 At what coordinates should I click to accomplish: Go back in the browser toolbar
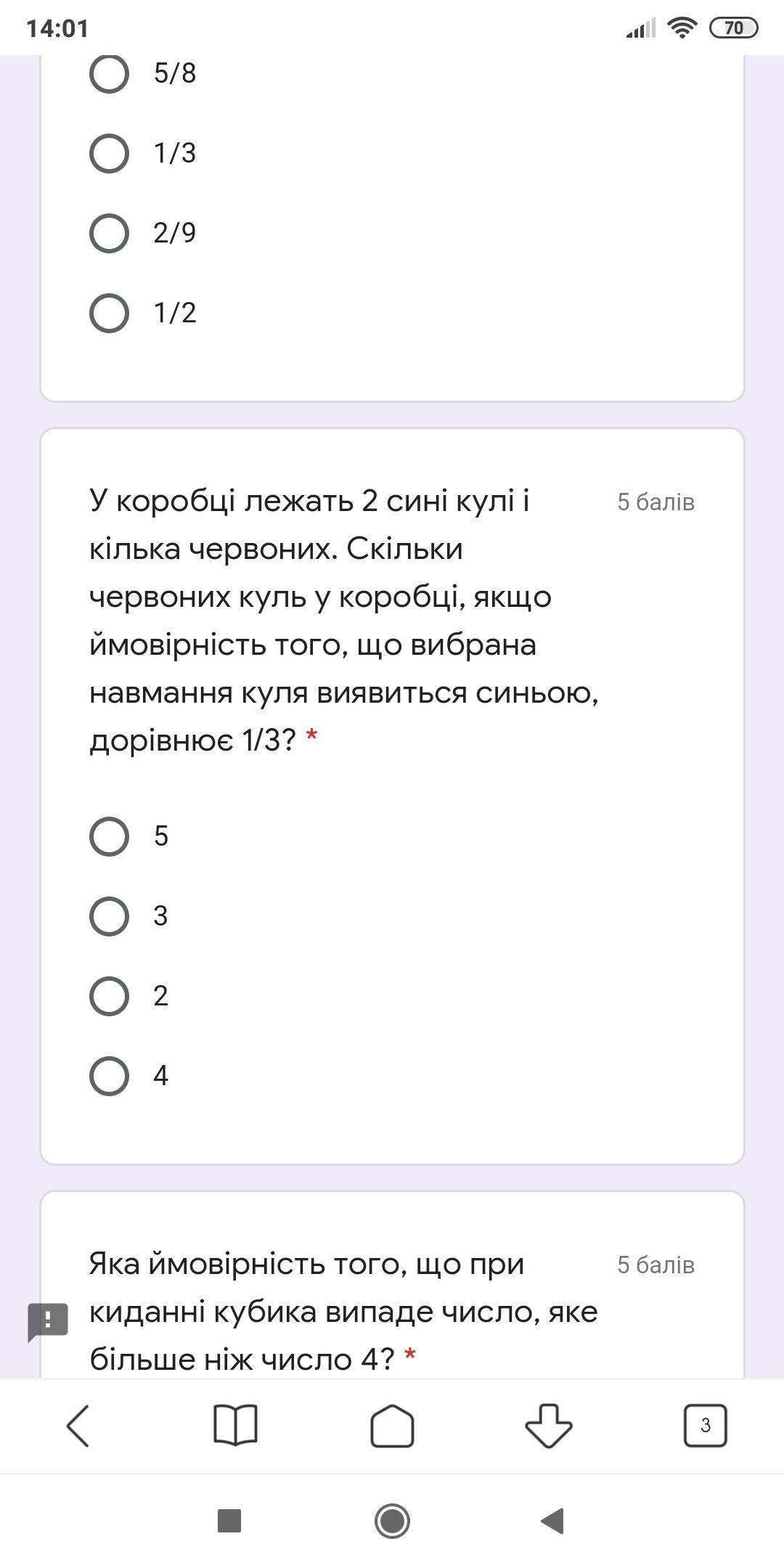pos(78,1426)
